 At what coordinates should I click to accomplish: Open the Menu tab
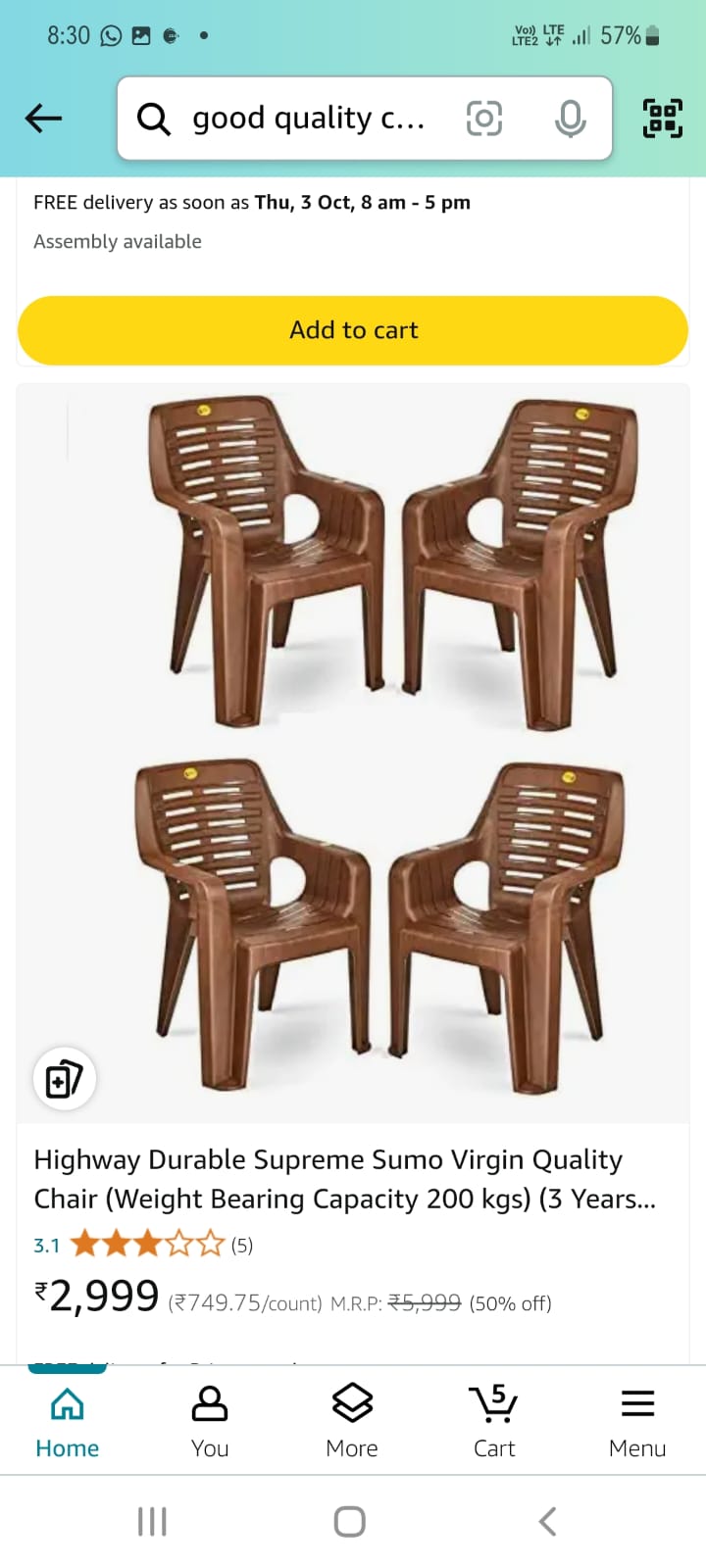click(637, 1422)
